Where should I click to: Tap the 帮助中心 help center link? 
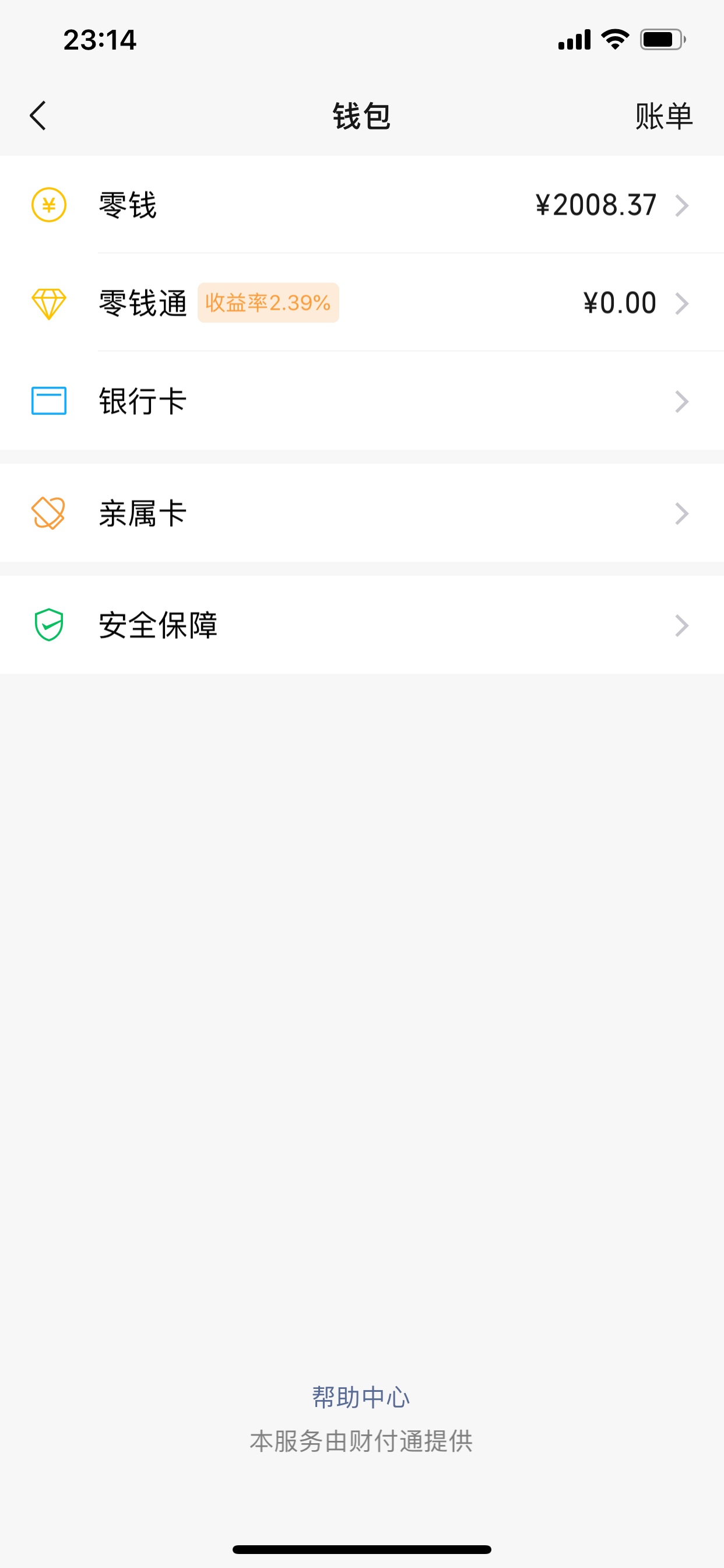tap(361, 1397)
